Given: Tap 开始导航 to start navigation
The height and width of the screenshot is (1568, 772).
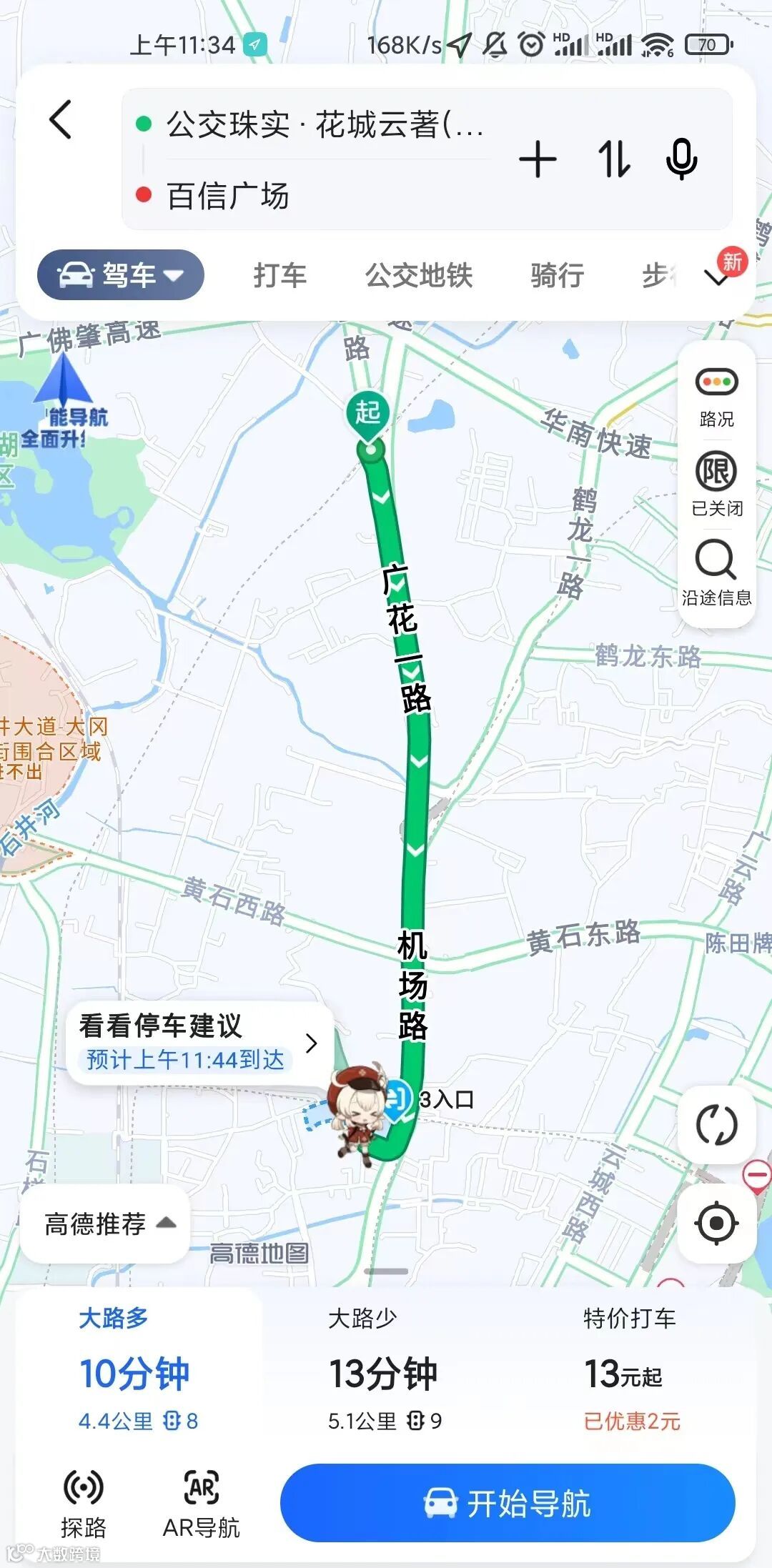Looking at the screenshot, I should pos(508,1503).
